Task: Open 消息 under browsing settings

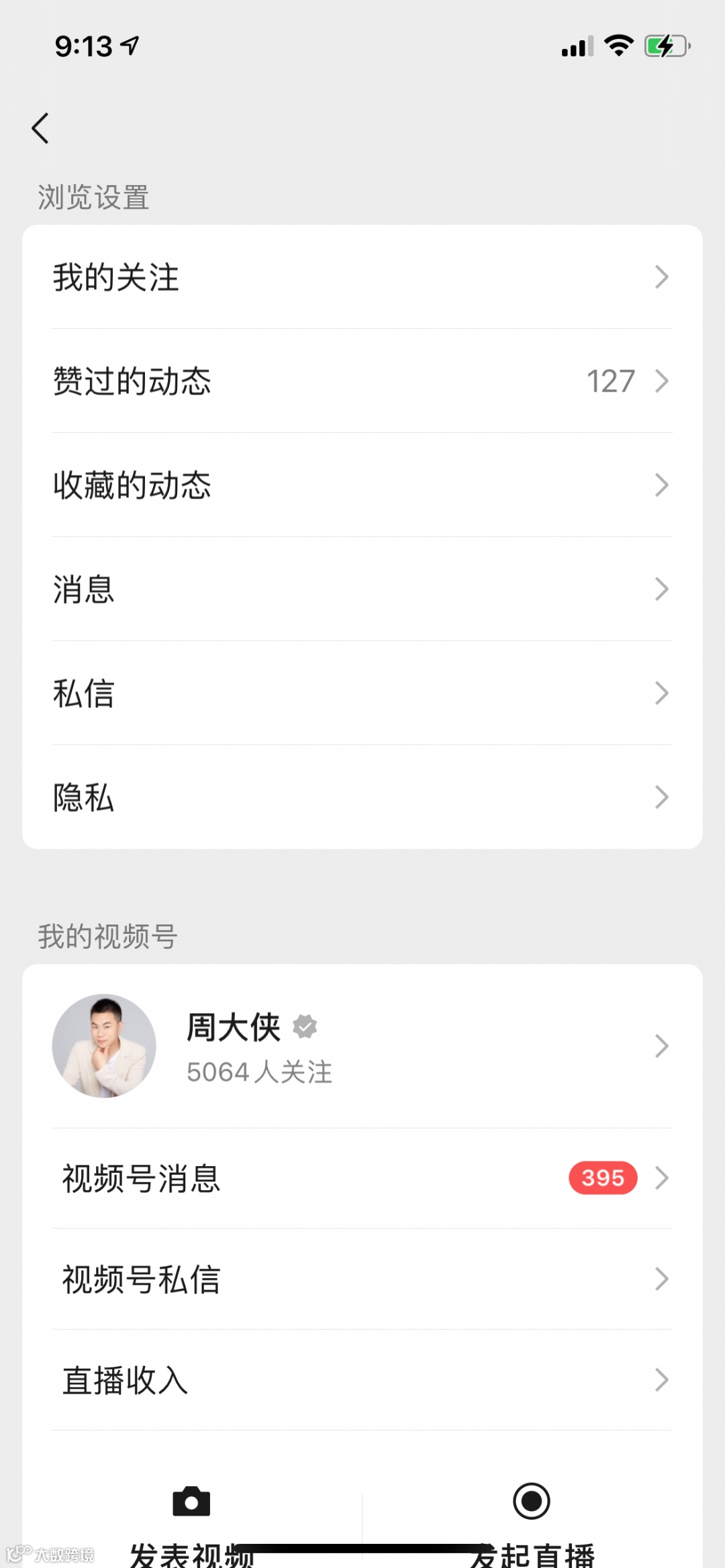Action: click(362, 589)
